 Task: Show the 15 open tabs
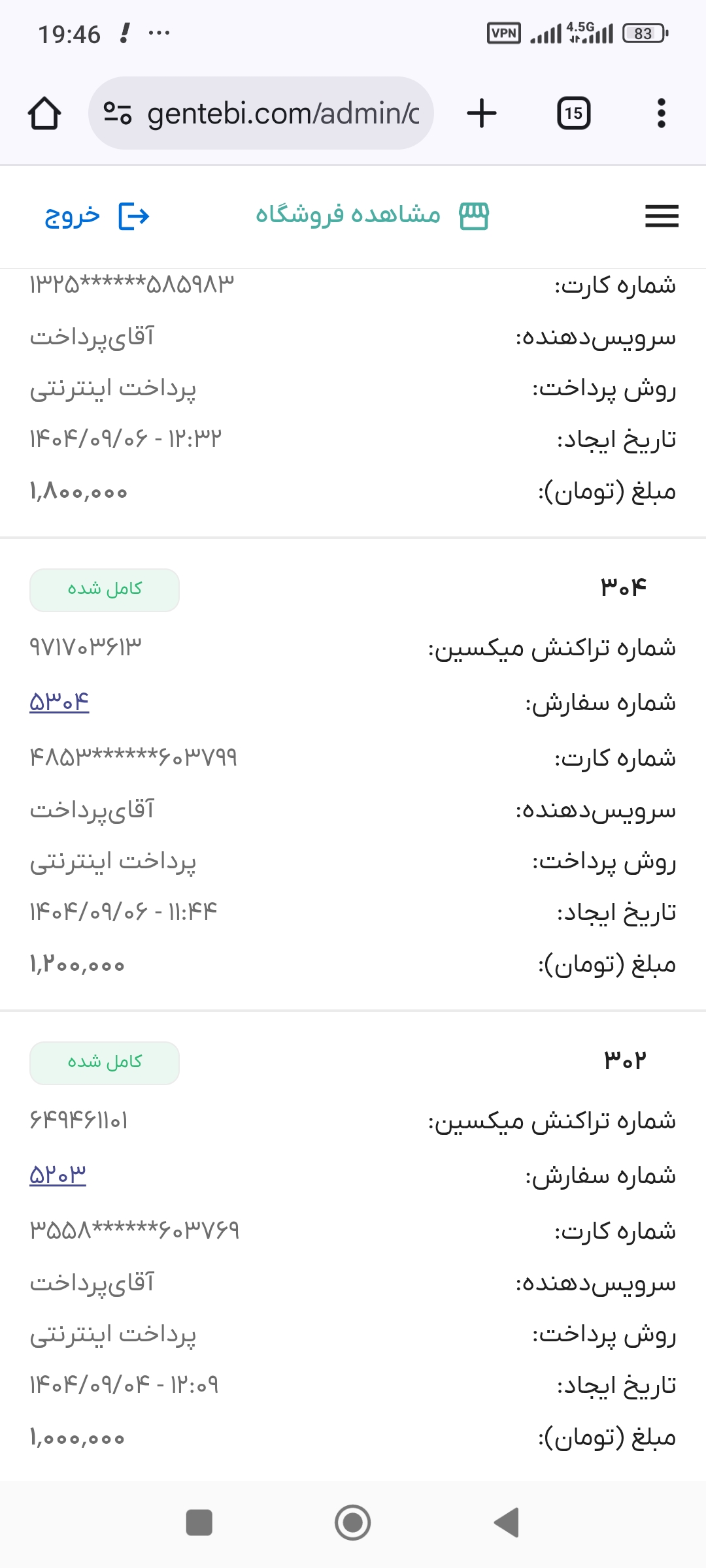573,114
